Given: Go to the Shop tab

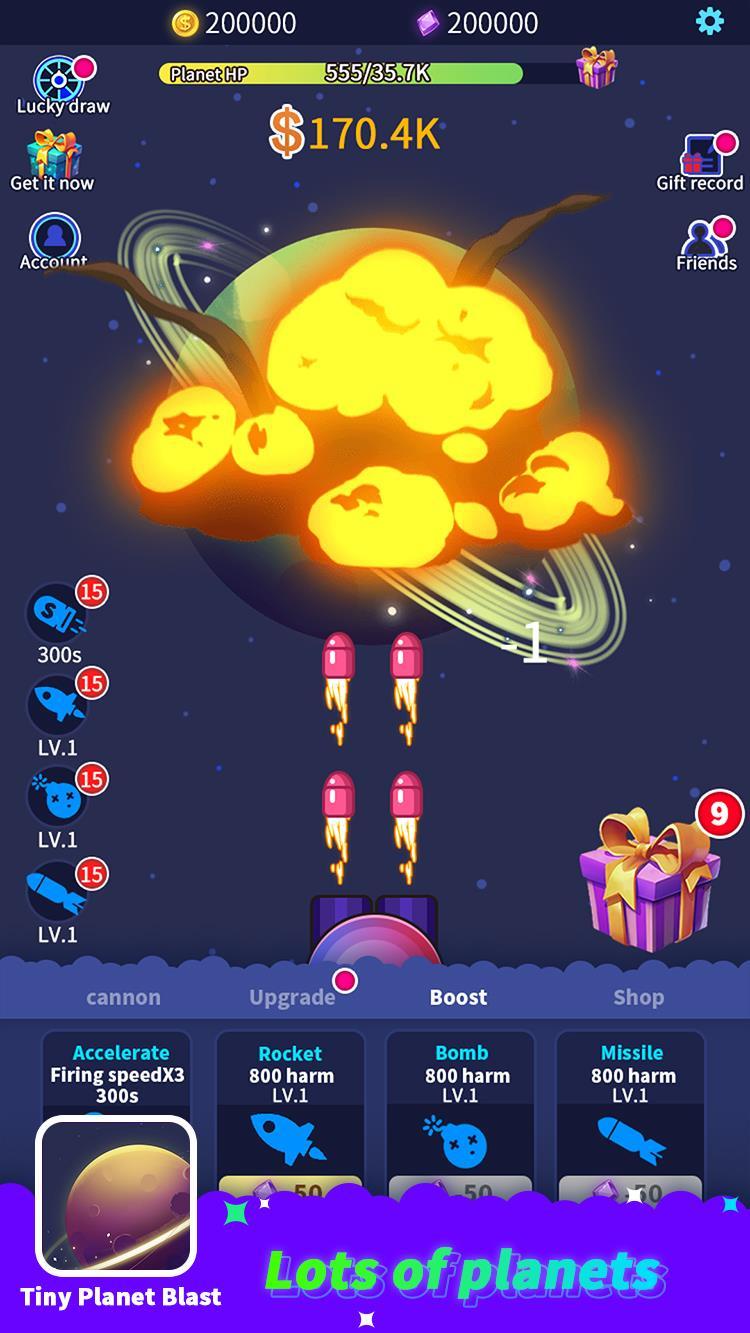Looking at the screenshot, I should [x=638, y=997].
